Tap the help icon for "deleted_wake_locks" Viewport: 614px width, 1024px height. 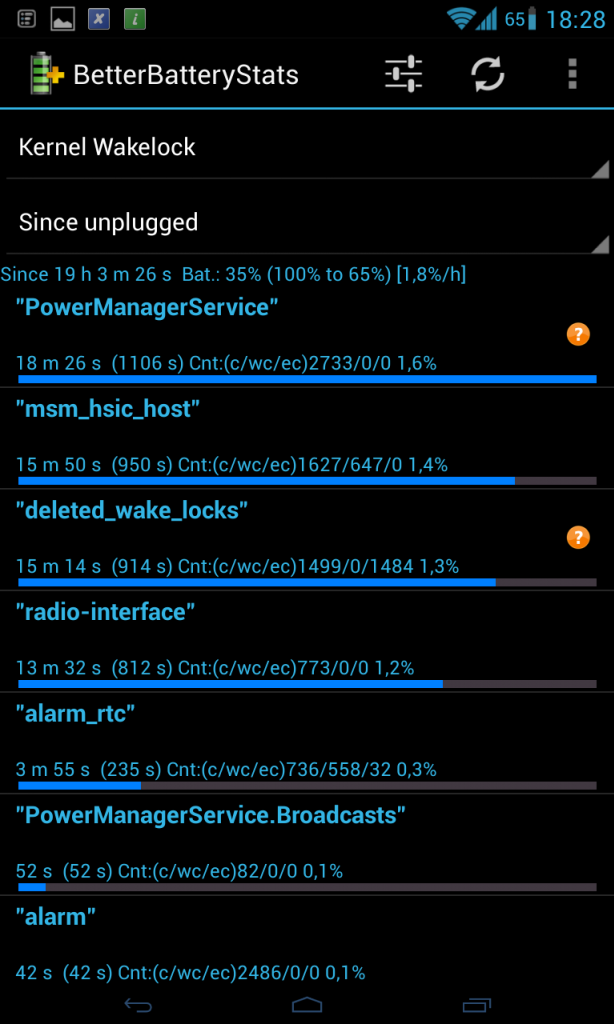(578, 538)
